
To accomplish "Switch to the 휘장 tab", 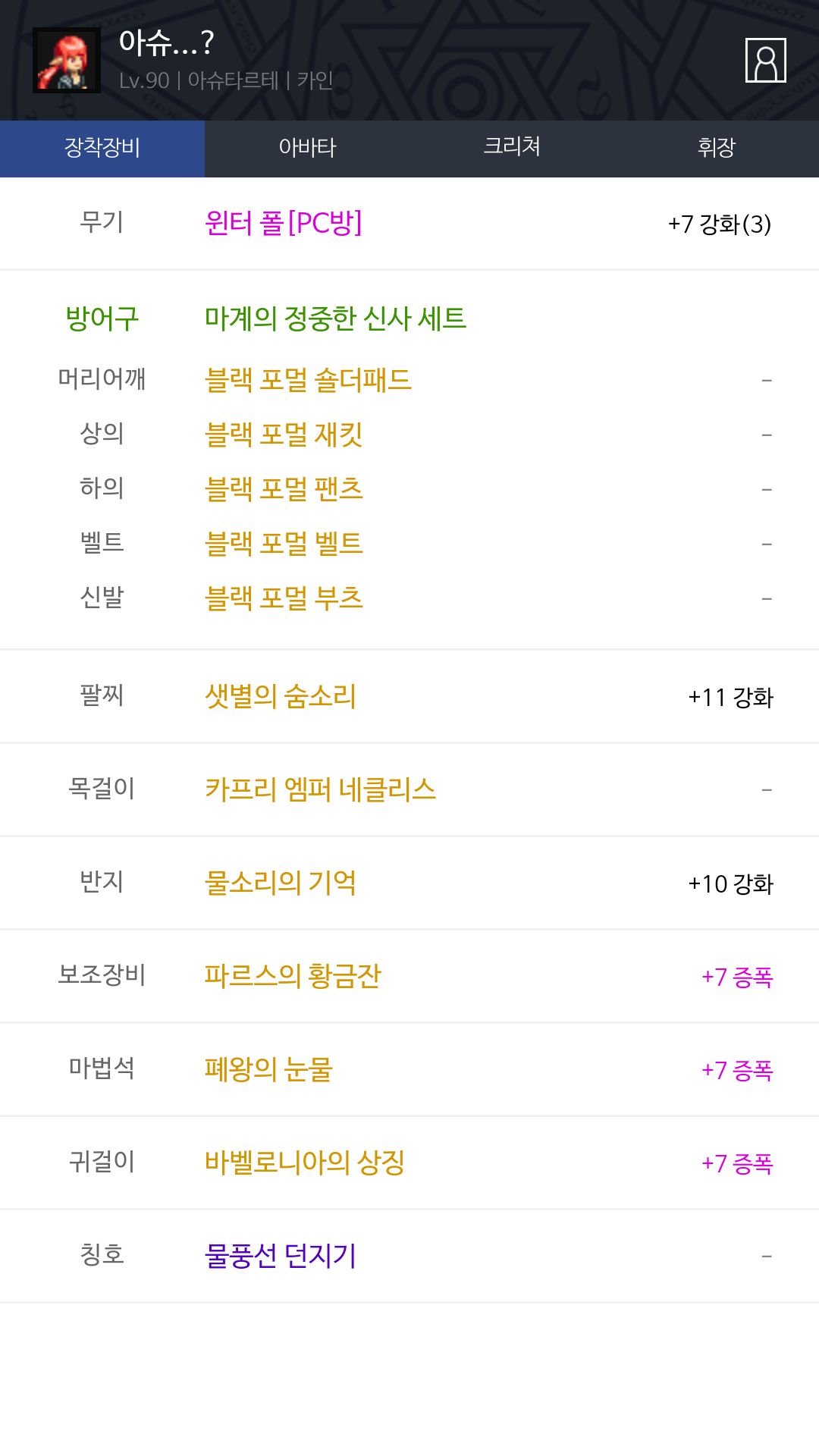I will (716, 148).
